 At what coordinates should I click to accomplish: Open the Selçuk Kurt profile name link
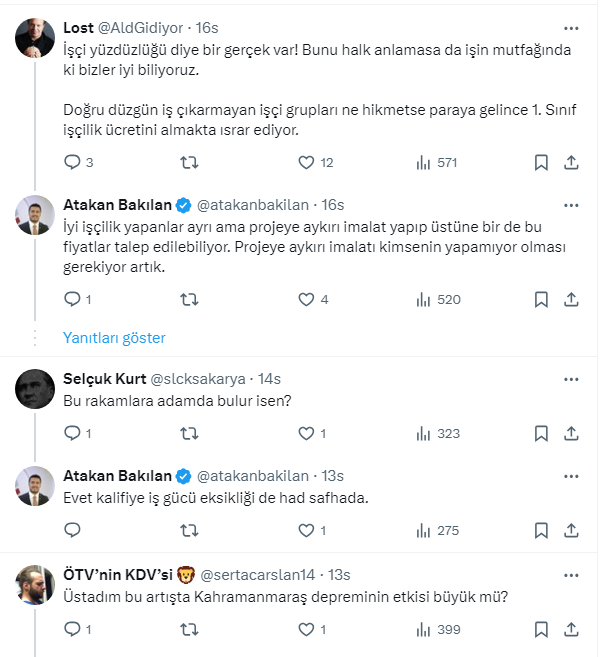pyautogui.click(x=104, y=379)
